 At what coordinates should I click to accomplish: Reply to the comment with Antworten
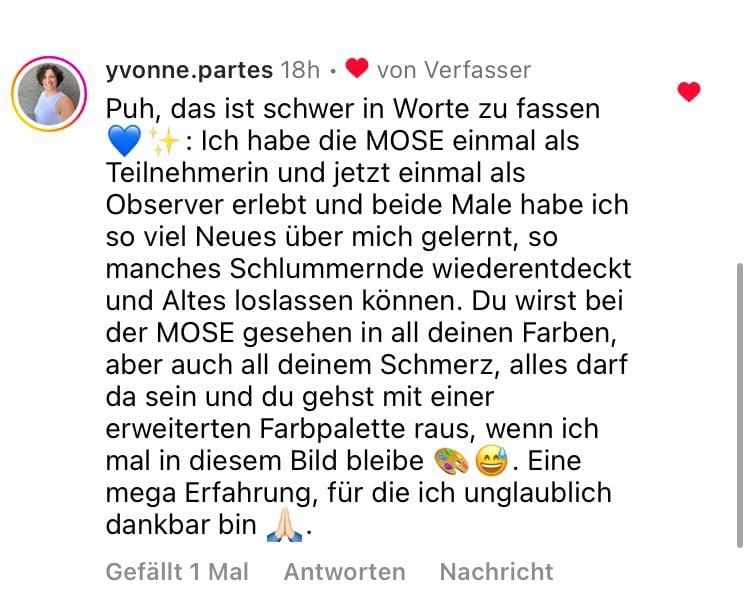tap(344, 572)
